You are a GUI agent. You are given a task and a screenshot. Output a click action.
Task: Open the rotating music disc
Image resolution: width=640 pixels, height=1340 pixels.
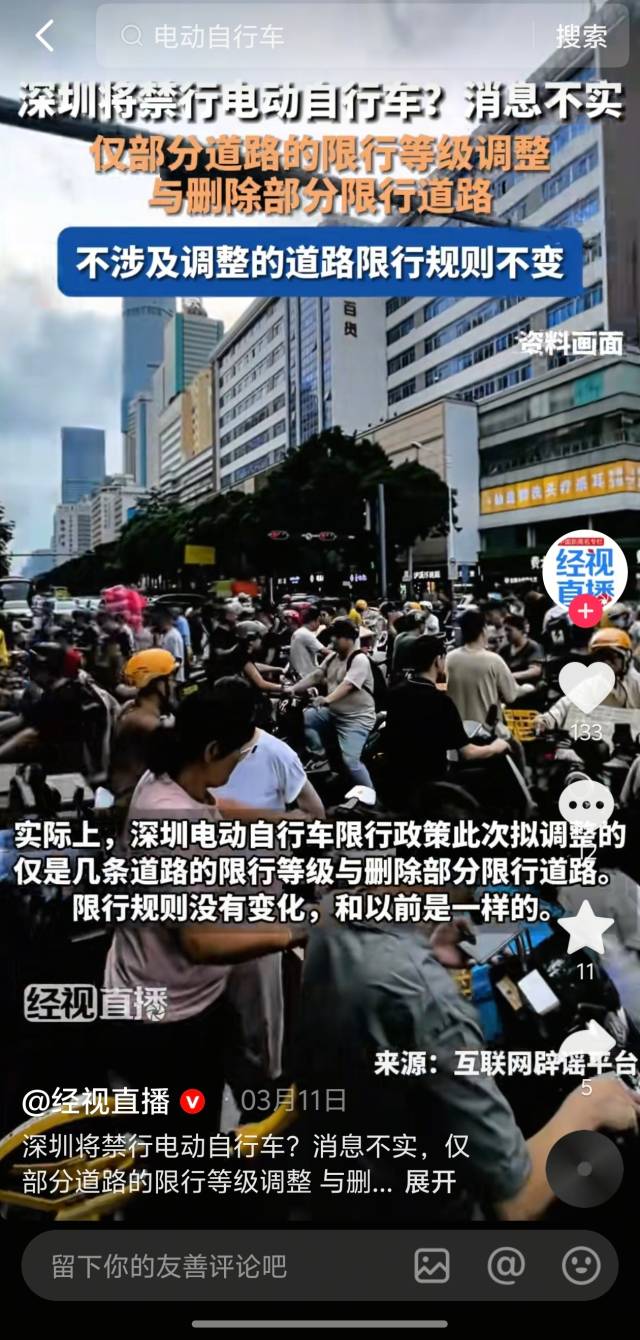point(584,1168)
